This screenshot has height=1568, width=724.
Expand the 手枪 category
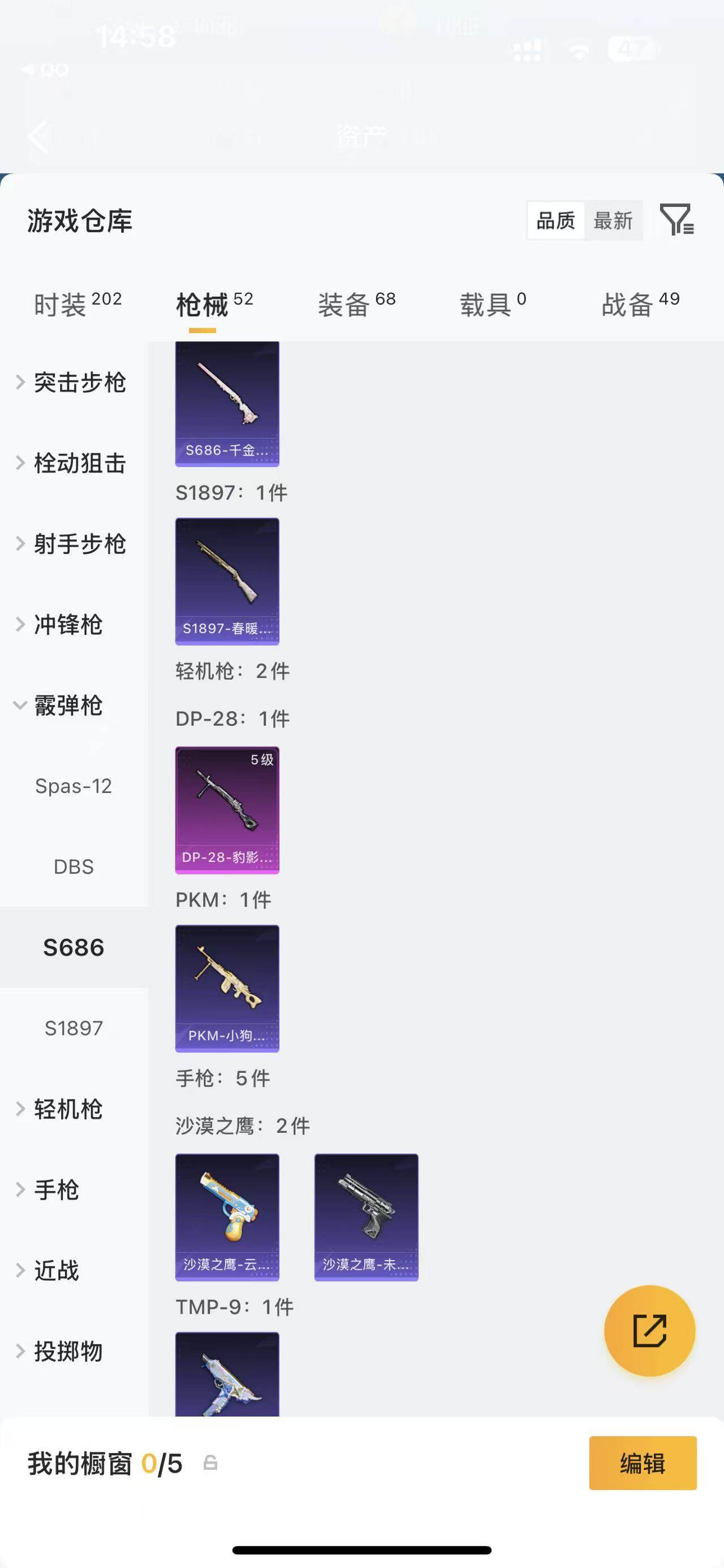[59, 1190]
